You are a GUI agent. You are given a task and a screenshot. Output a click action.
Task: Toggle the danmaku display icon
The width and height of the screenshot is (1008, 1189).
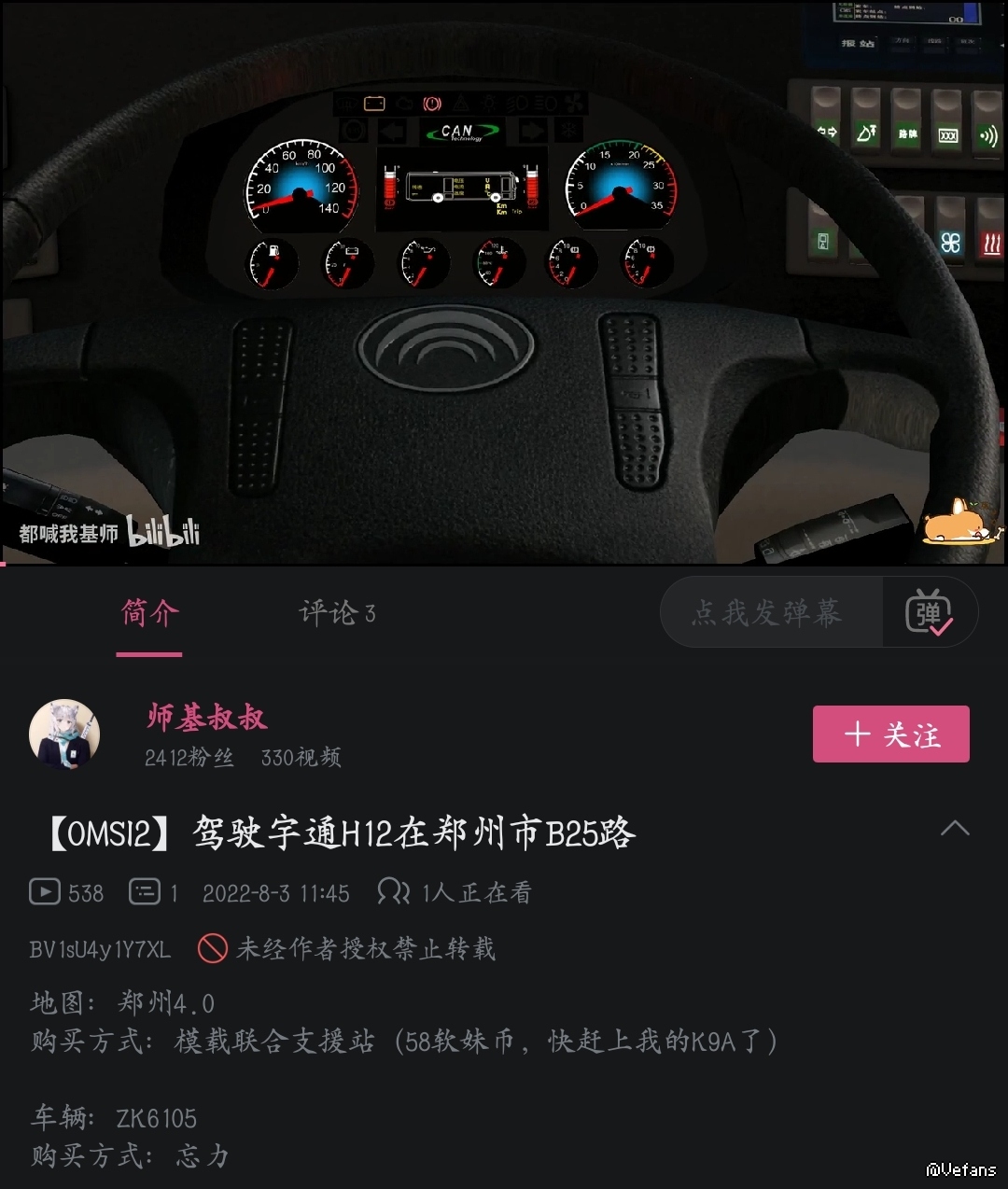pyautogui.click(x=929, y=613)
